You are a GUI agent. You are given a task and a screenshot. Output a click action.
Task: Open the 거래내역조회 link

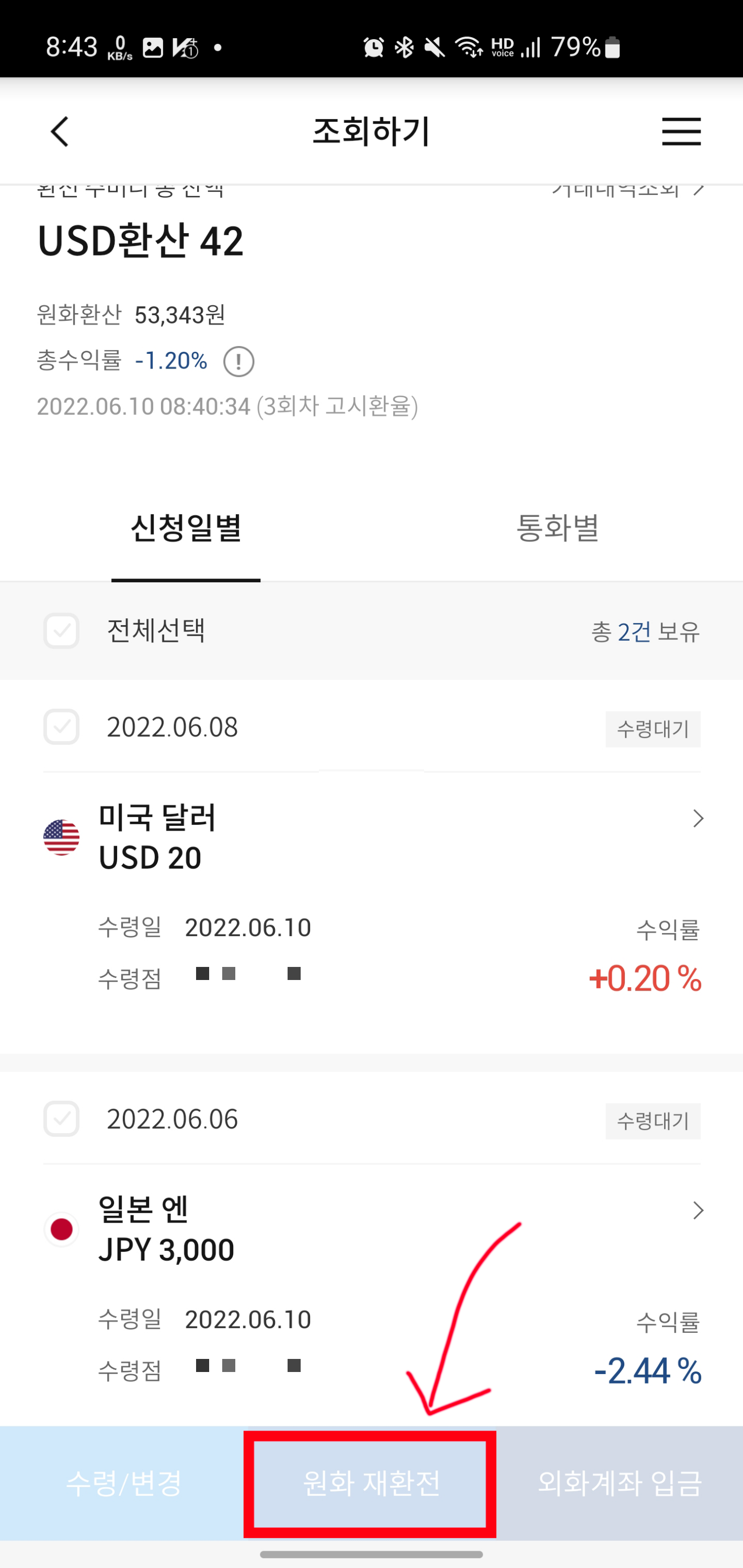click(x=627, y=191)
